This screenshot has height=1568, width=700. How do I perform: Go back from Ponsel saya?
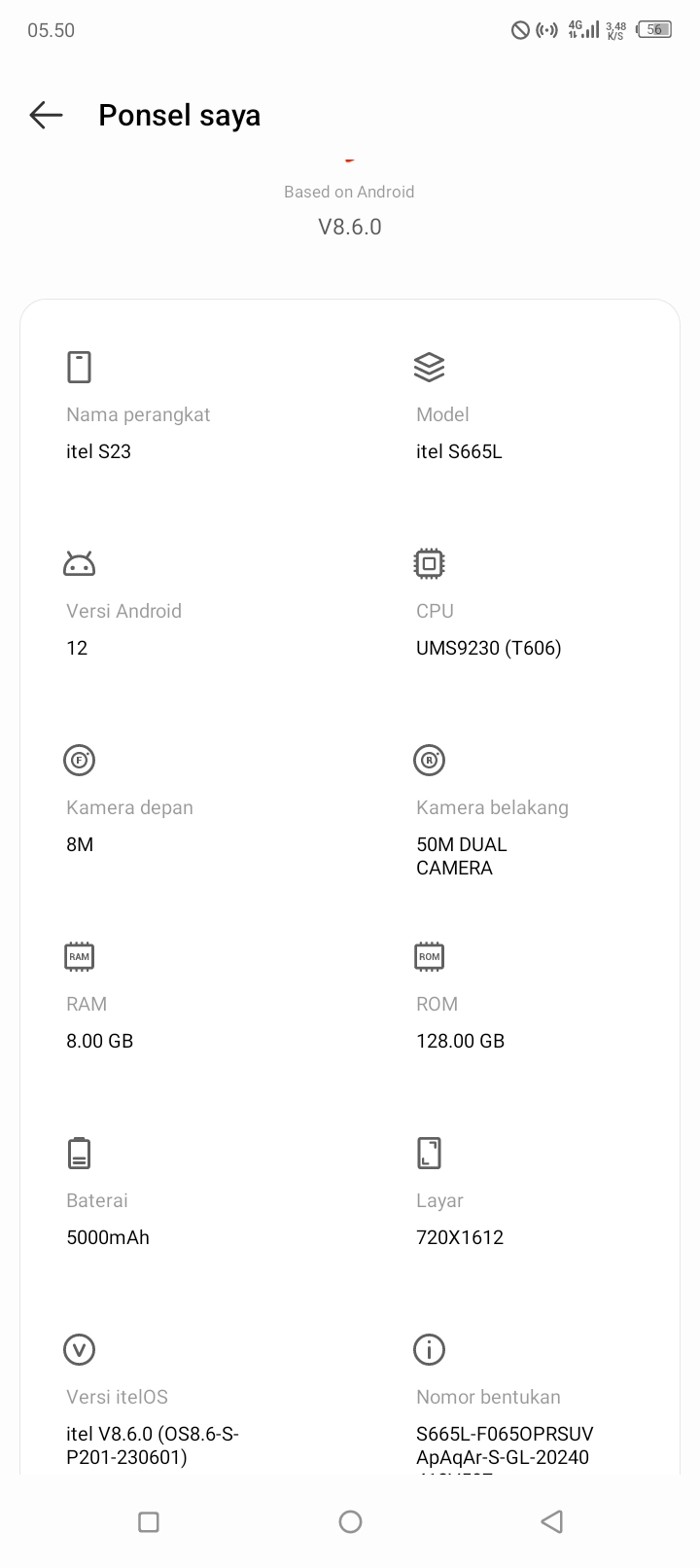click(46, 115)
